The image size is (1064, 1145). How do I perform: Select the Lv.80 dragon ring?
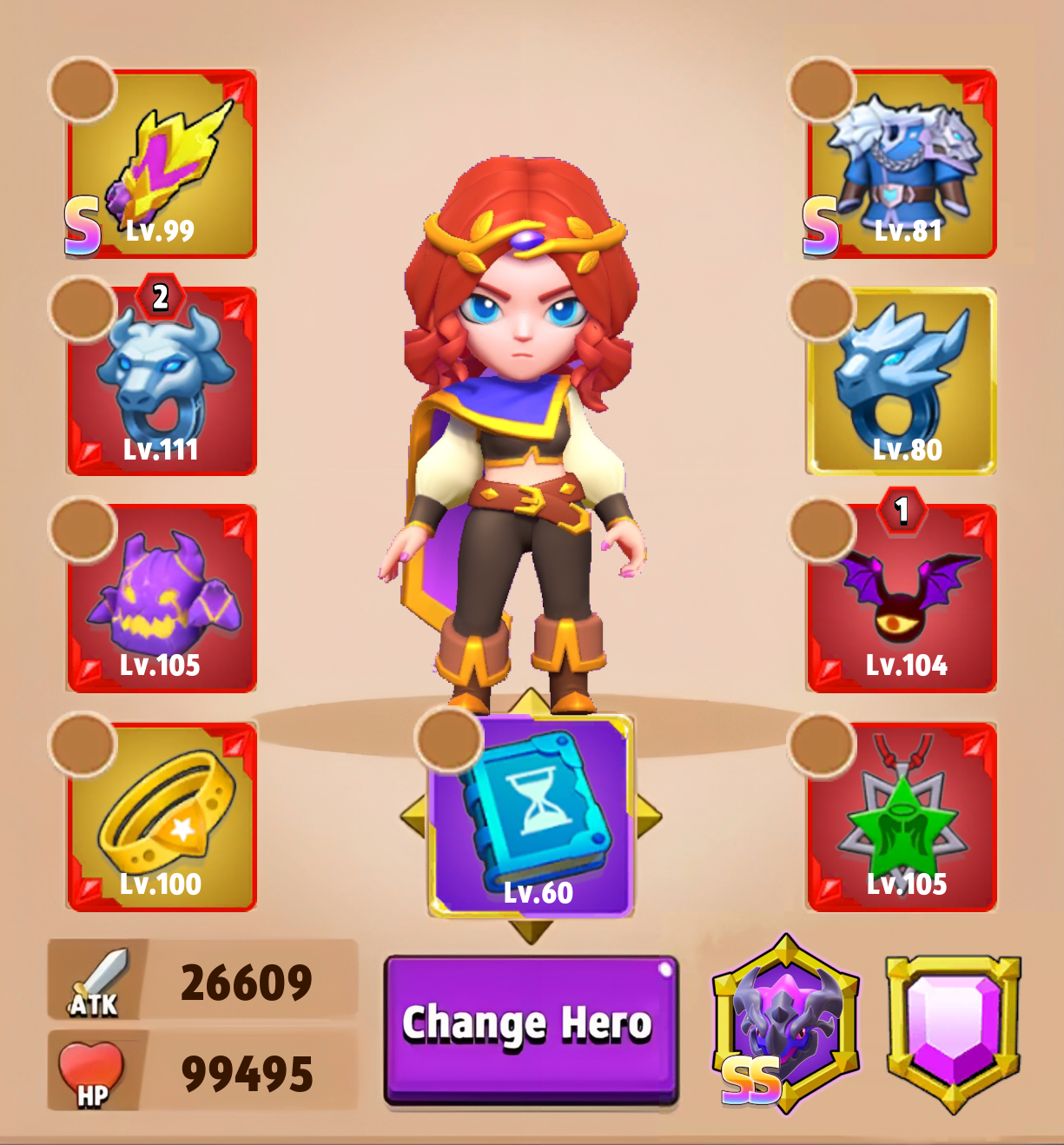click(902, 382)
